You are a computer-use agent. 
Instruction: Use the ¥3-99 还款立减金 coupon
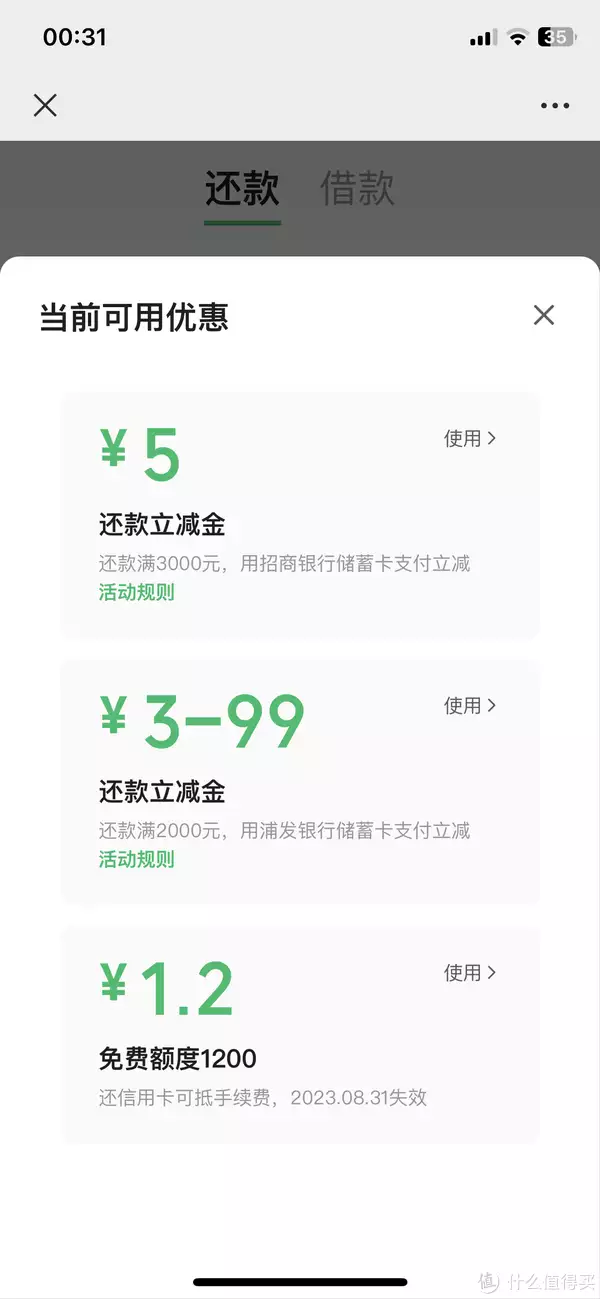470,705
